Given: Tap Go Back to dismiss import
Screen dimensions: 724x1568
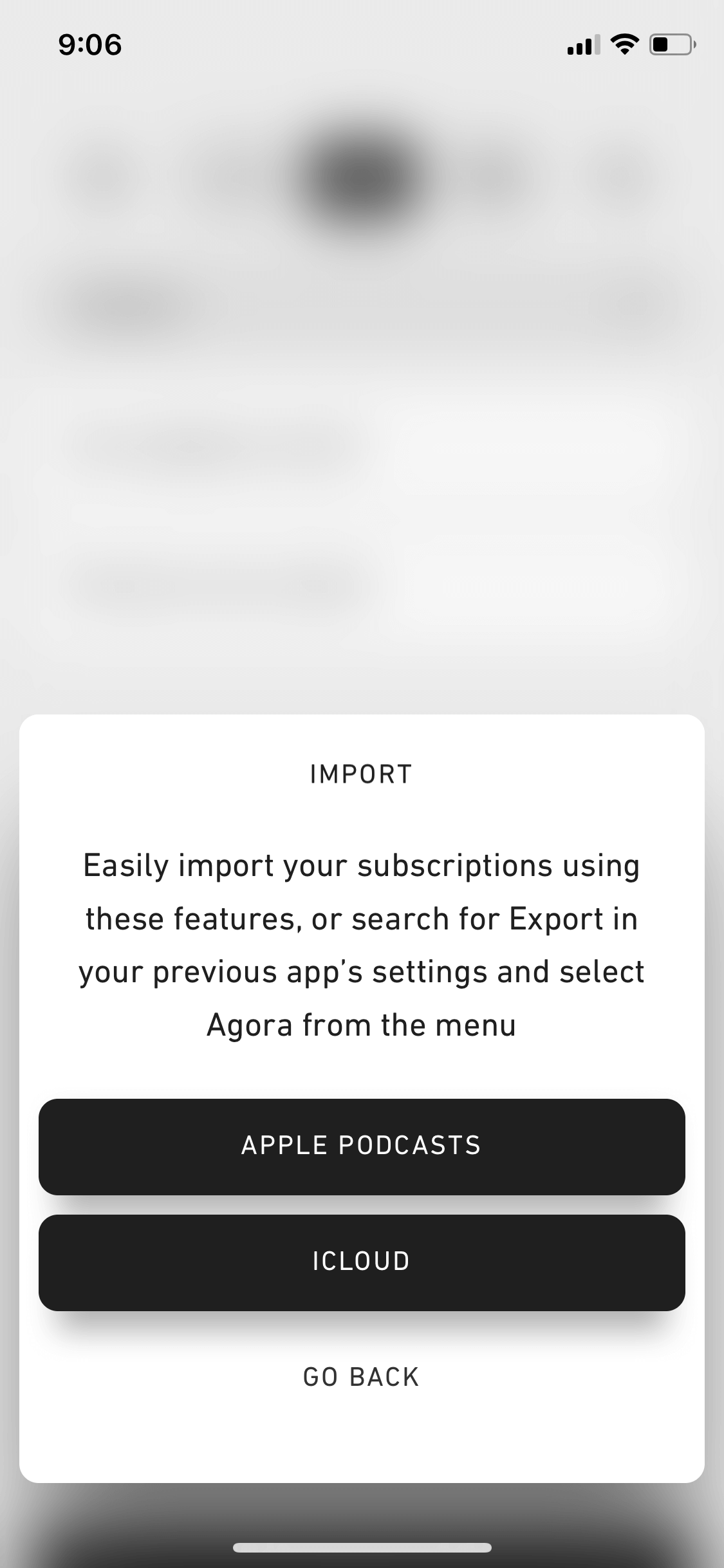Looking at the screenshot, I should tap(362, 1377).
